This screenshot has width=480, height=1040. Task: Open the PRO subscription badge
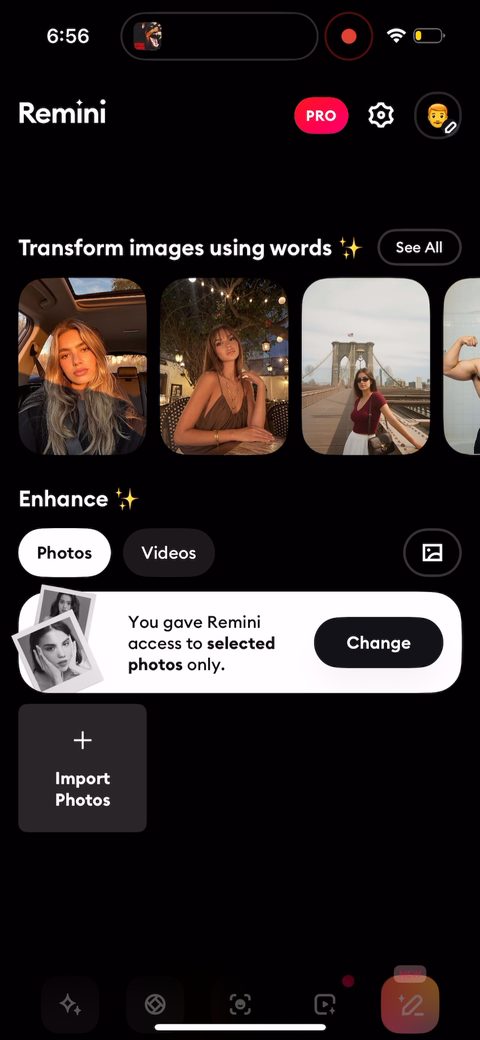pos(321,115)
